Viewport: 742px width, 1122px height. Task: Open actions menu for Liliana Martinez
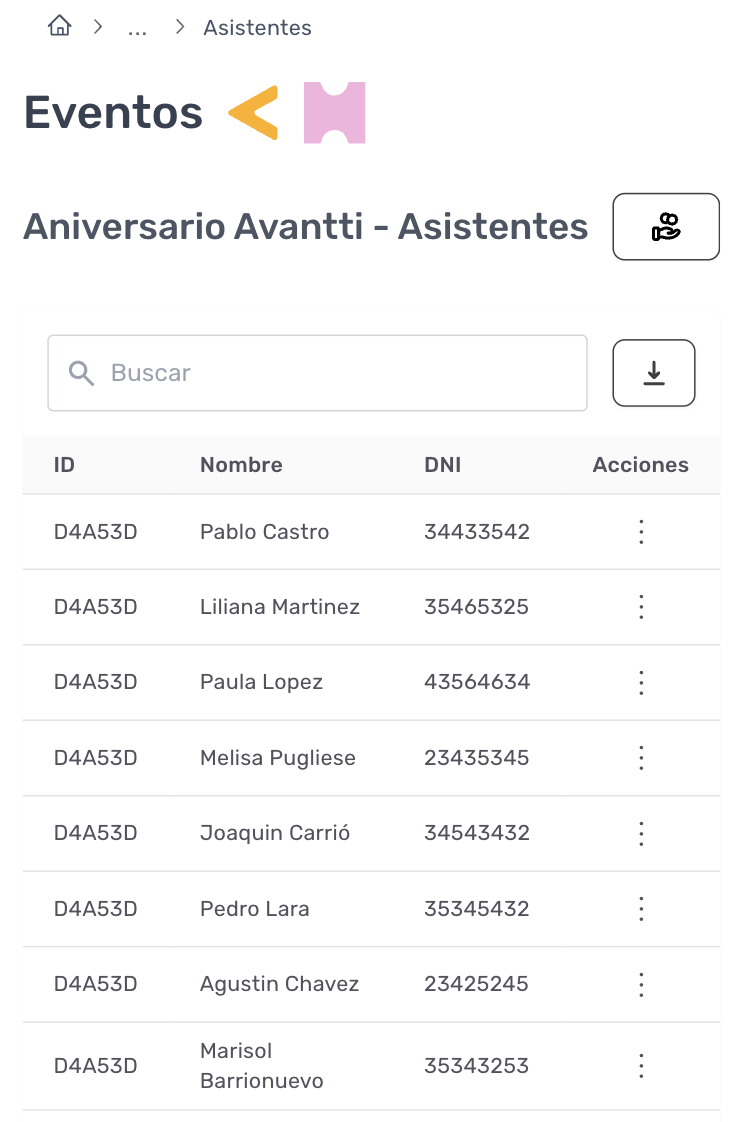[x=640, y=607]
